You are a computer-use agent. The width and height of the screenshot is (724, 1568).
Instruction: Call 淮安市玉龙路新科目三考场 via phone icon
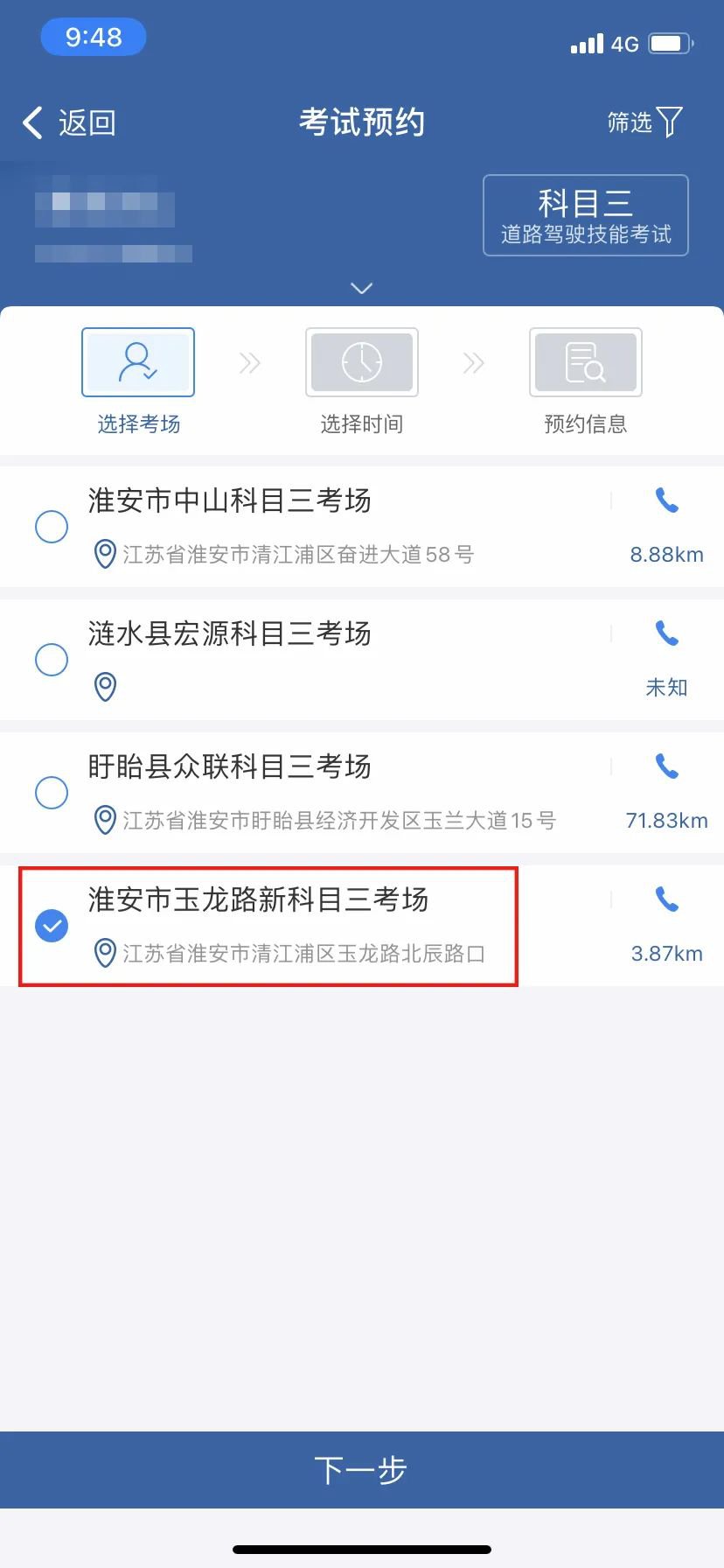pos(666,899)
